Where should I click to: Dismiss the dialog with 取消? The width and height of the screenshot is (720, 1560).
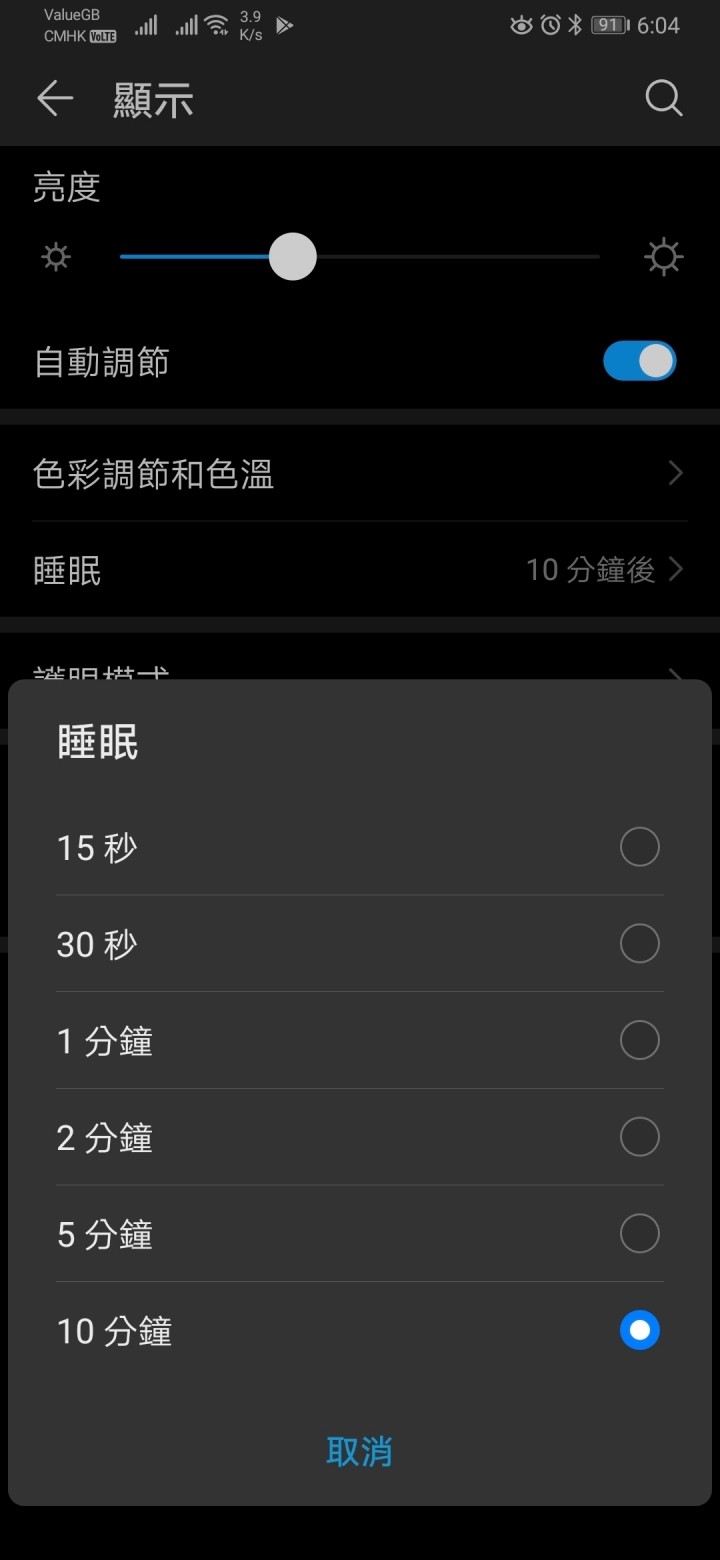point(359,1451)
